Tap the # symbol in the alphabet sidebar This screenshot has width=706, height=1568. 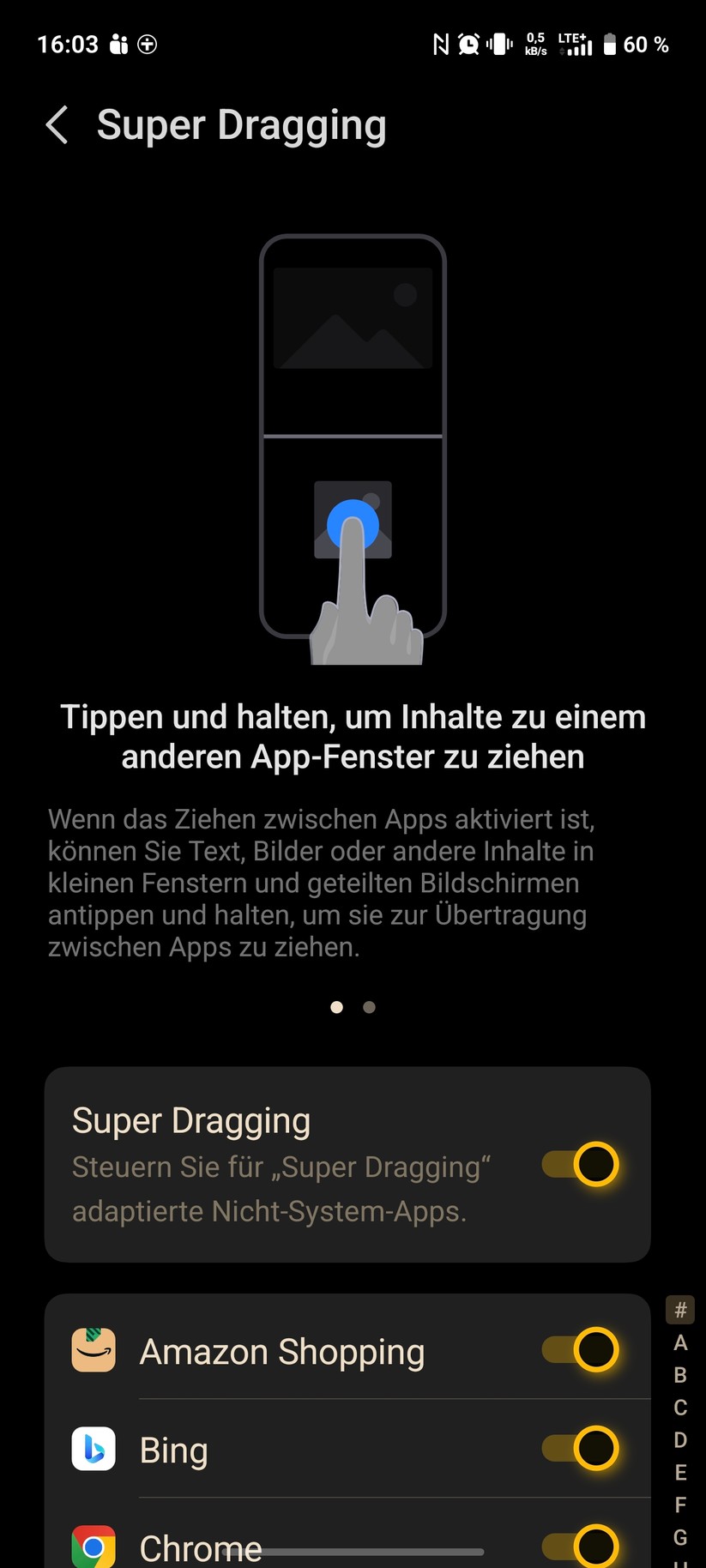[x=679, y=1310]
